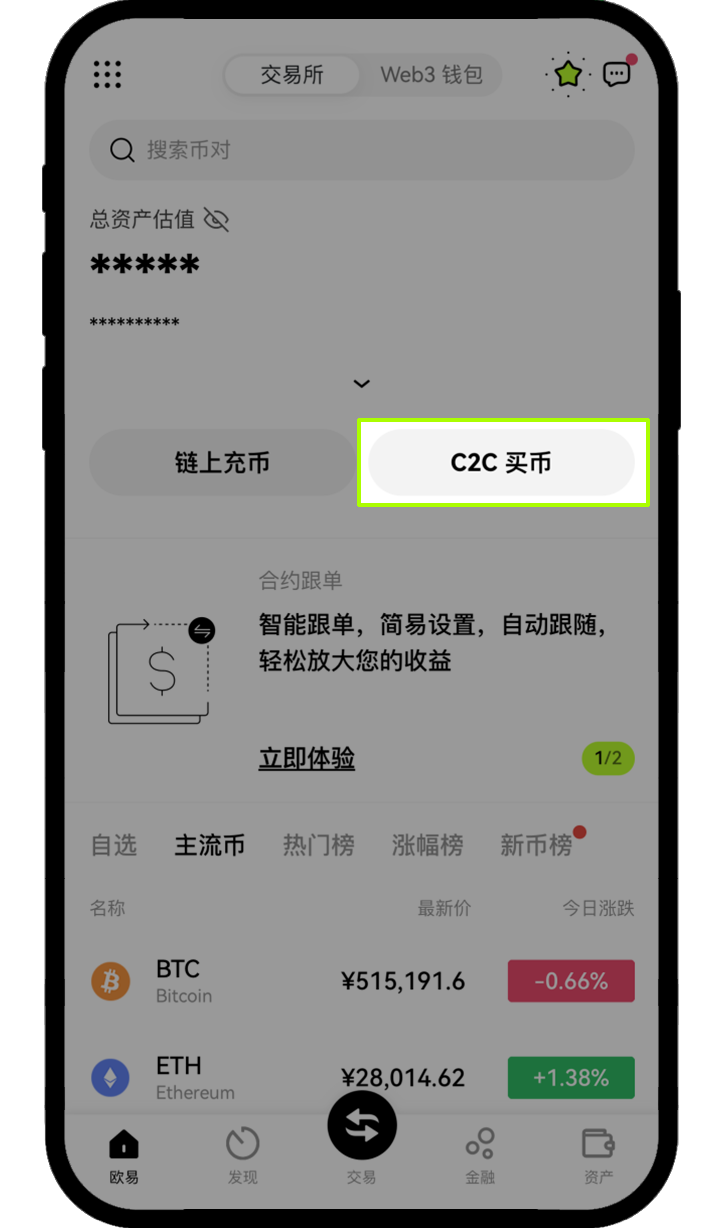Switch to the Web3 钱包 segment
The width and height of the screenshot is (723, 1228).
(431, 75)
